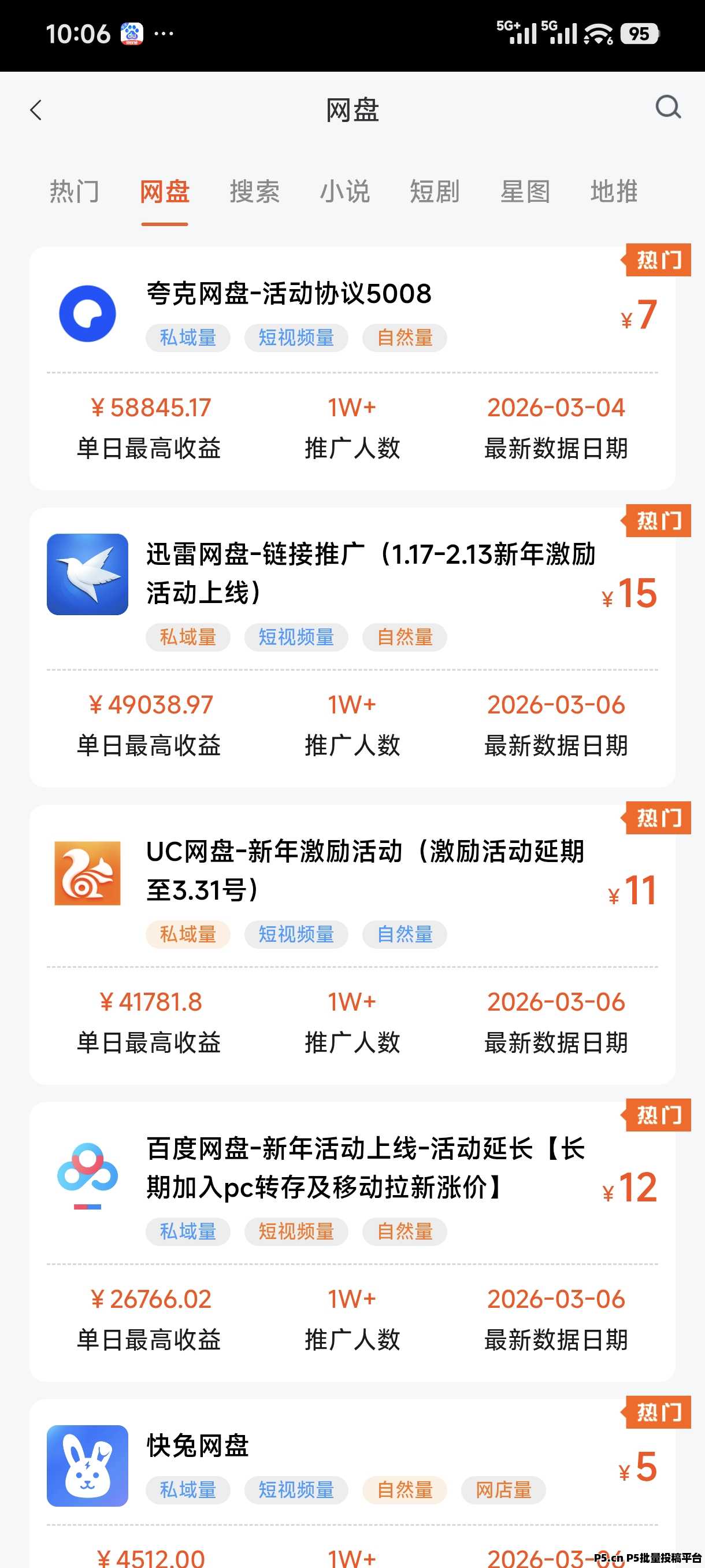Select the 夸克网盘 app icon
This screenshot has width=705, height=1568.
tap(87, 313)
